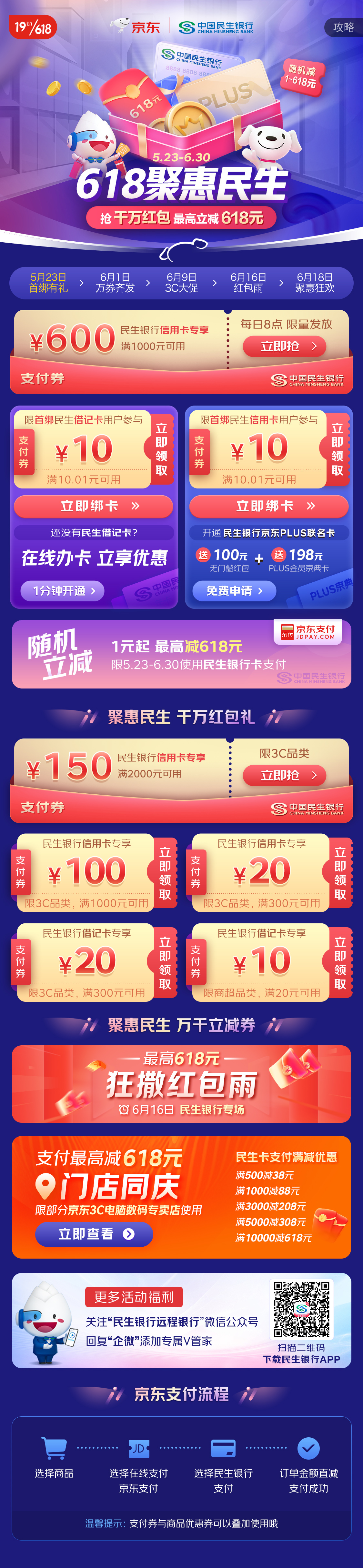Claim the ¥10 coupon for first-bound 借记卡 users
The image size is (363, 1568).
161,449
